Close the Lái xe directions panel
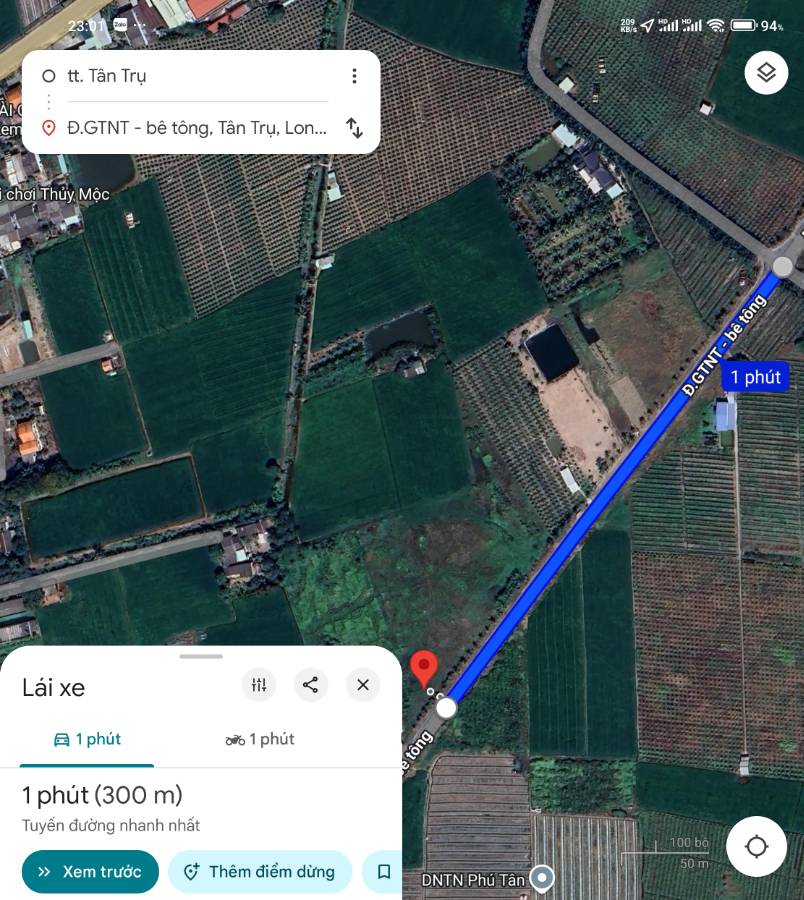Screen dimensions: 804x900 (363, 685)
